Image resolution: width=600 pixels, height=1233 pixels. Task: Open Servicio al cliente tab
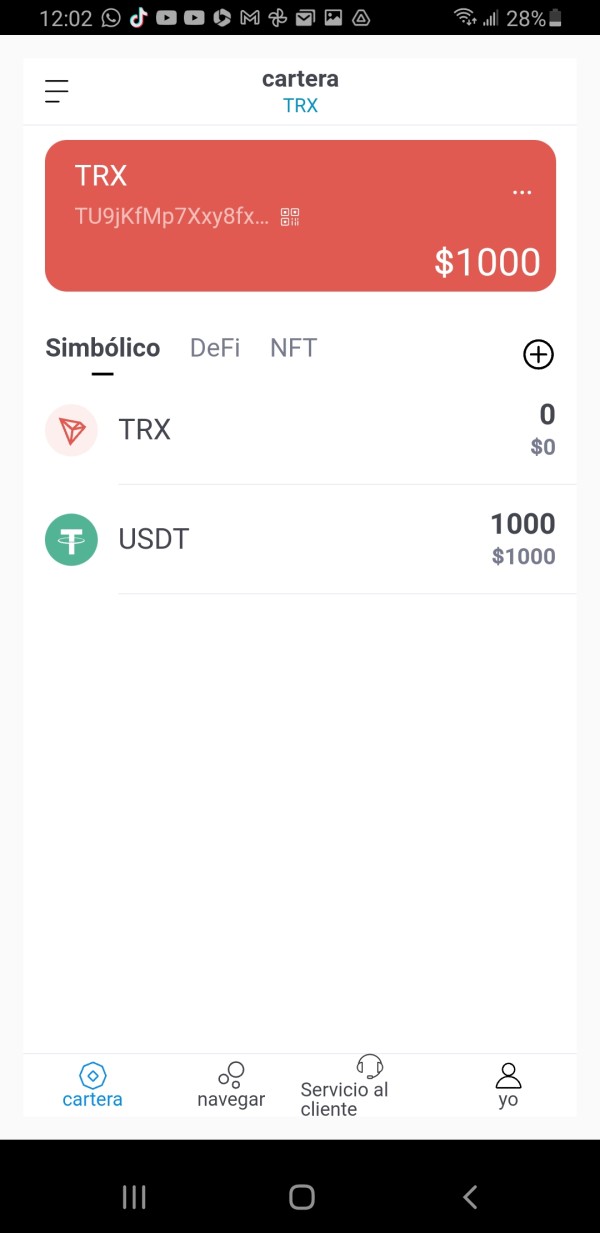coord(345,1086)
